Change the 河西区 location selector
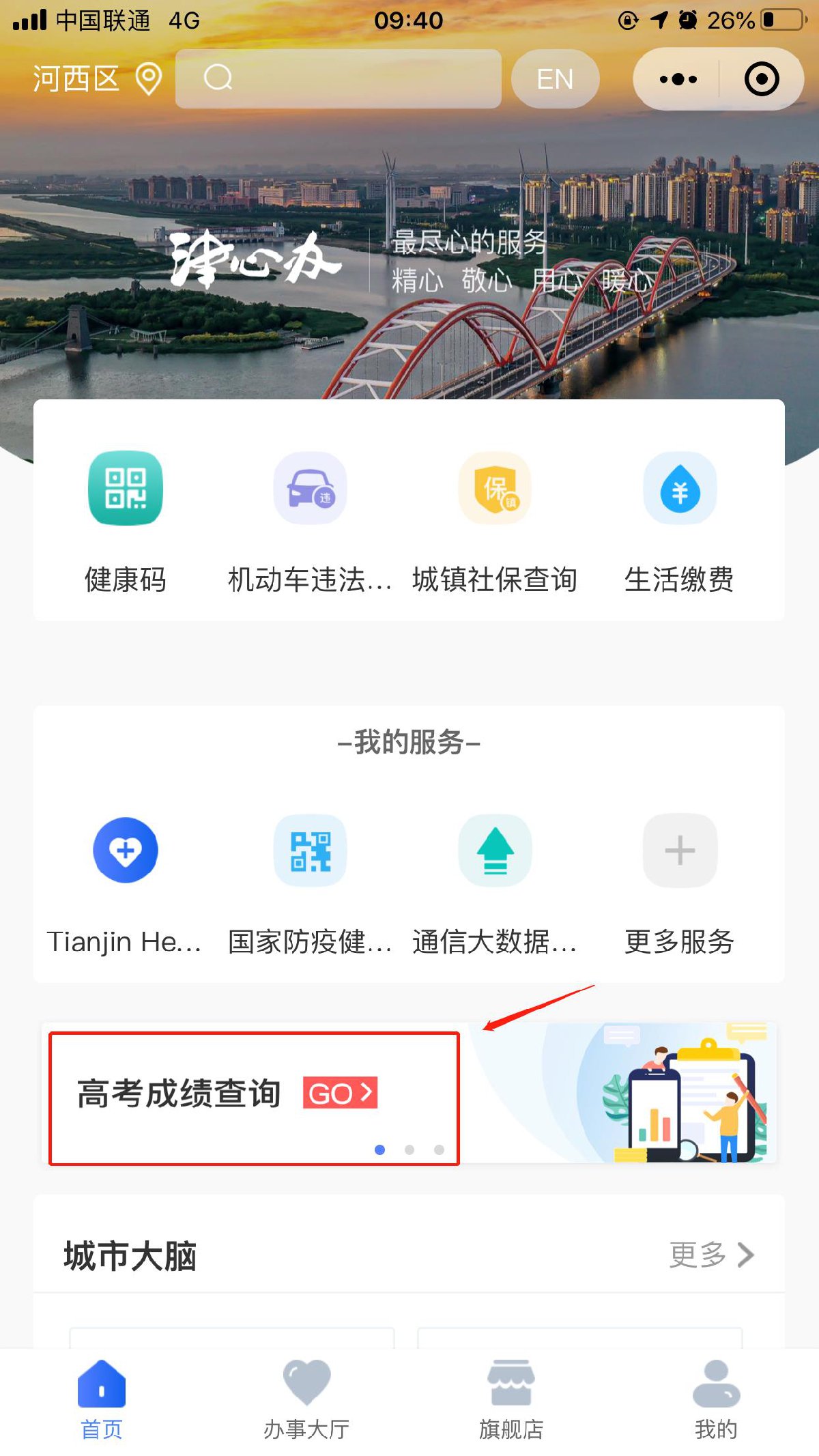Image resolution: width=819 pixels, height=1456 pixels. [x=97, y=79]
